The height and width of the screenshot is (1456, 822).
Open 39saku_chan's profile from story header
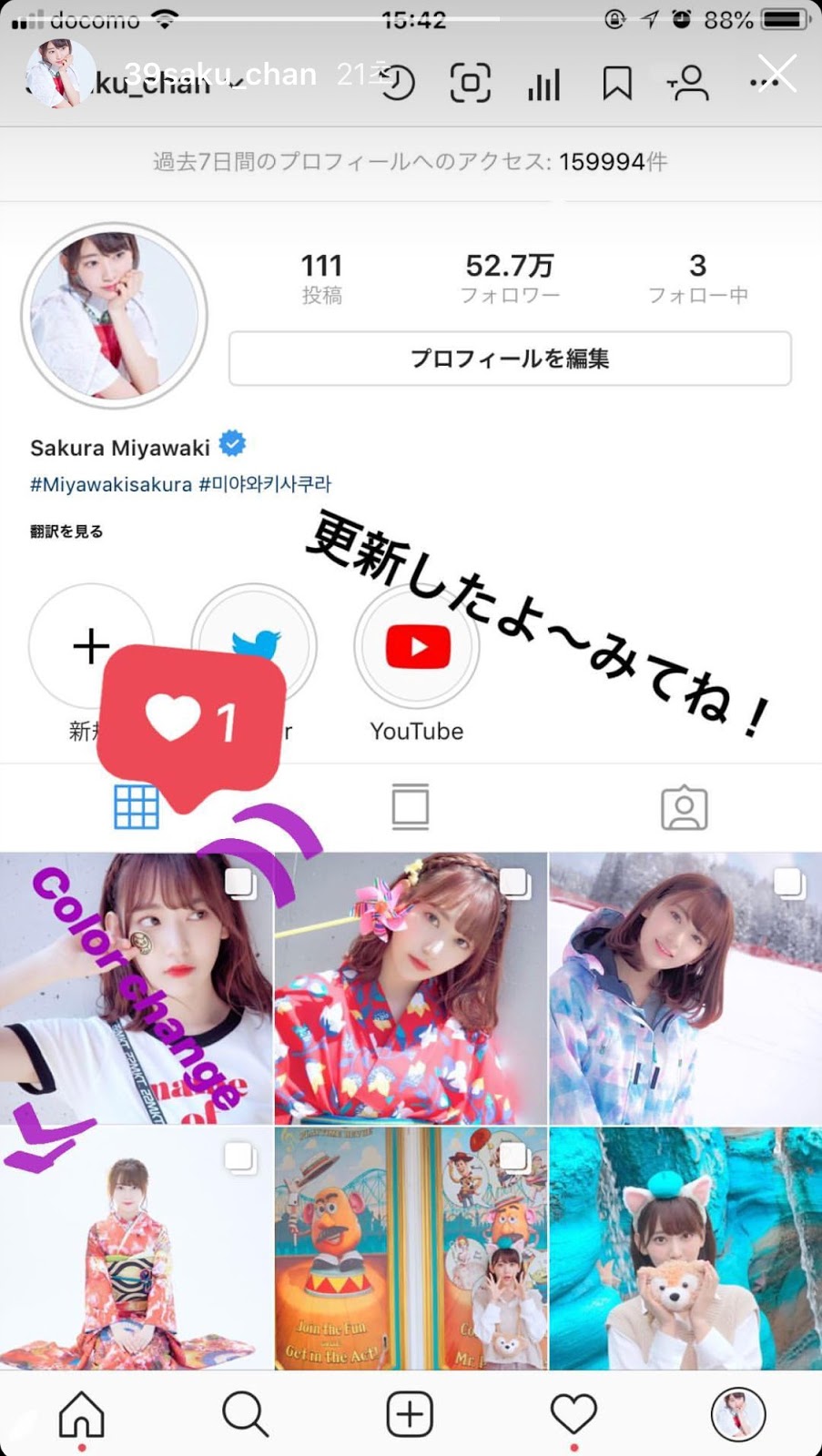[x=219, y=74]
